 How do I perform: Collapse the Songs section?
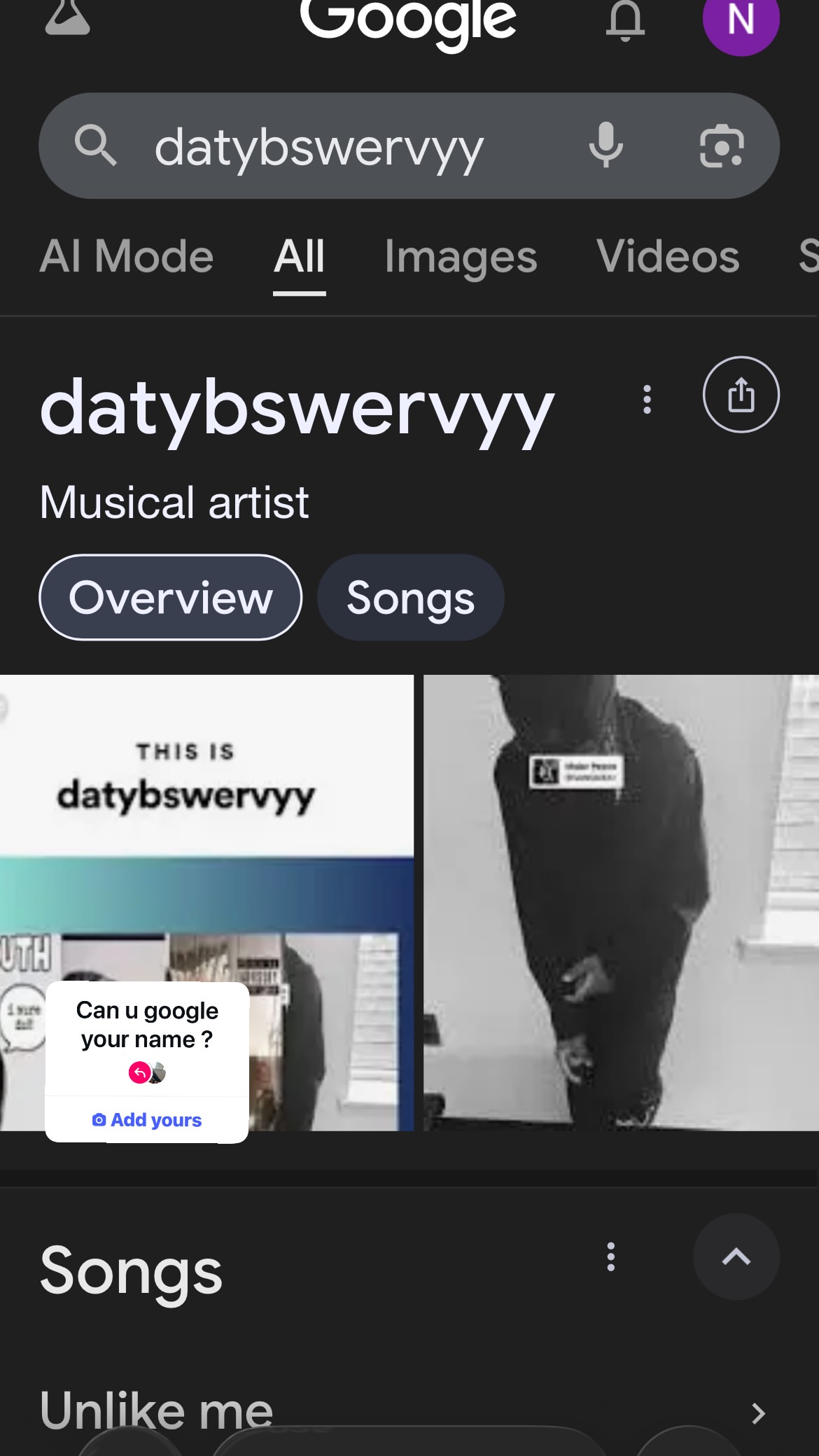[736, 1256]
